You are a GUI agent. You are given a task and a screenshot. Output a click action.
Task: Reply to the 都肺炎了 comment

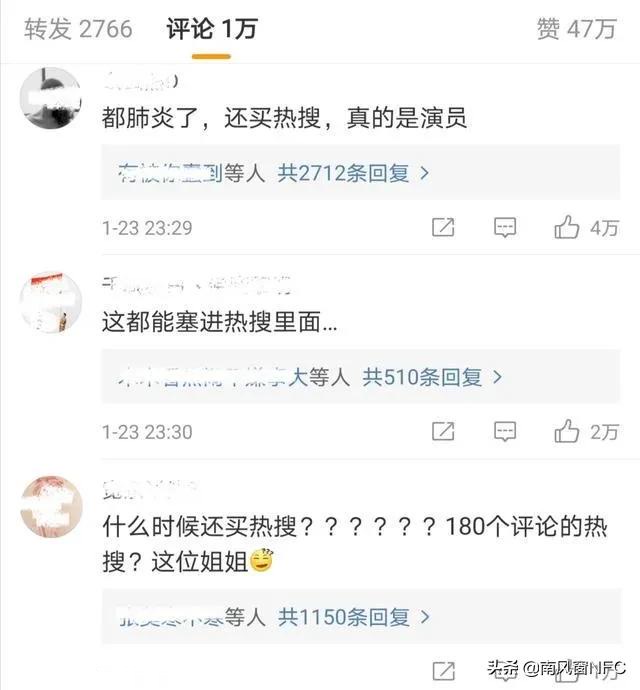click(505, 228)
